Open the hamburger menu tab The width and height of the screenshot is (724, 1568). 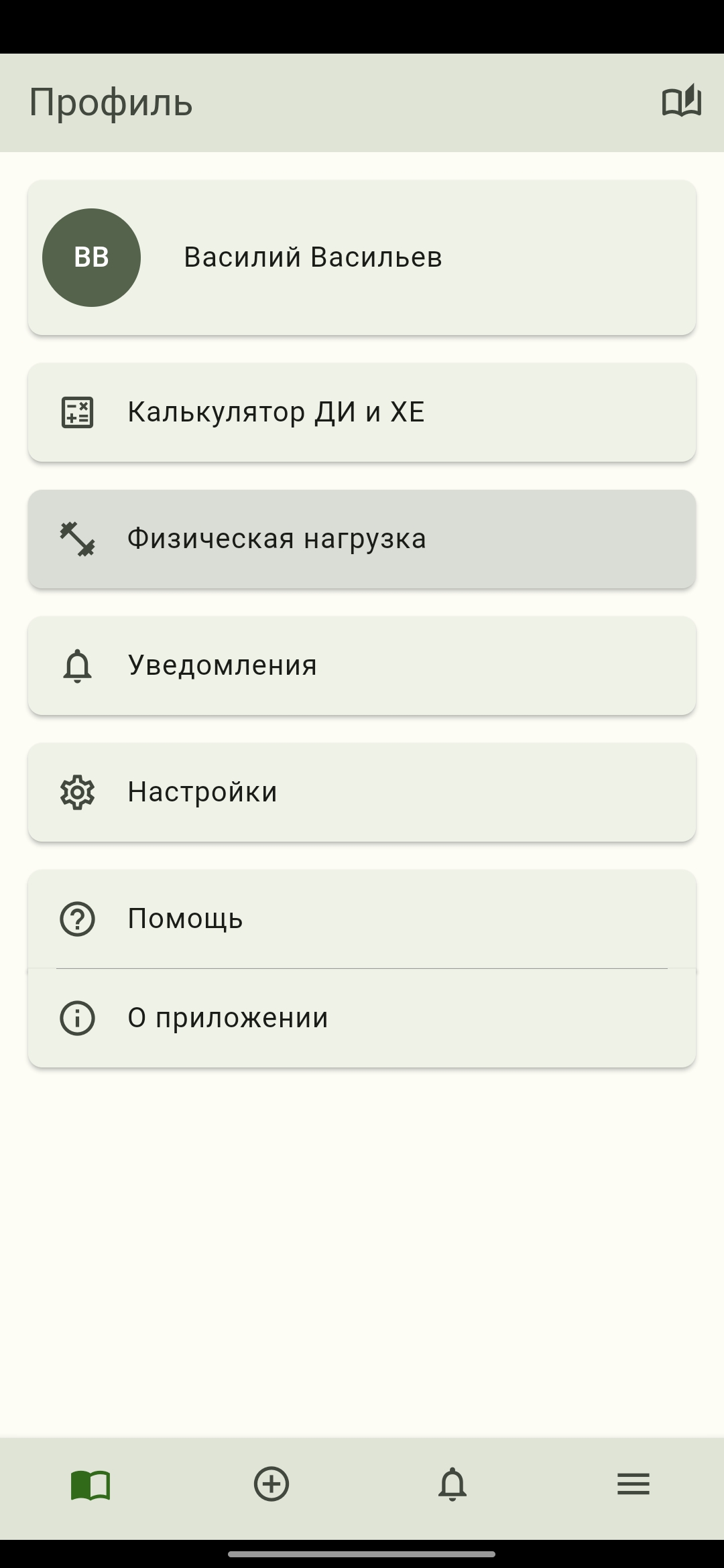[x=633, y=1484]
